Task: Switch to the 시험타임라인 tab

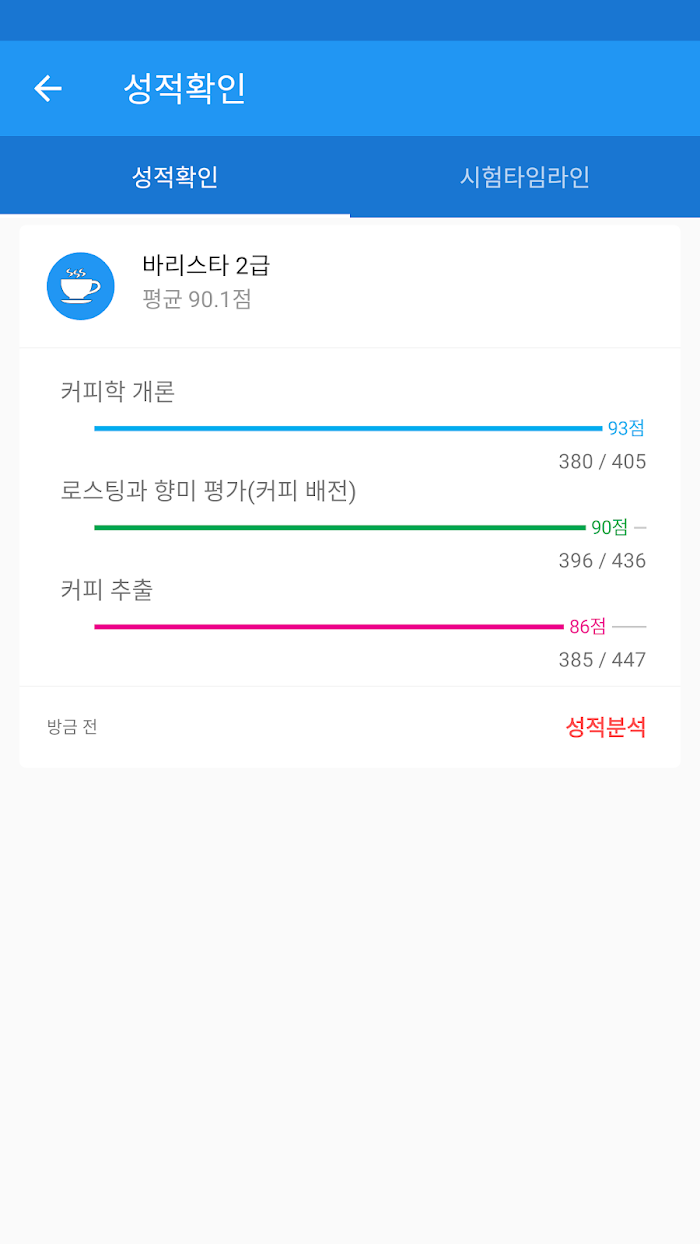Action: click(x=525, y=177)
